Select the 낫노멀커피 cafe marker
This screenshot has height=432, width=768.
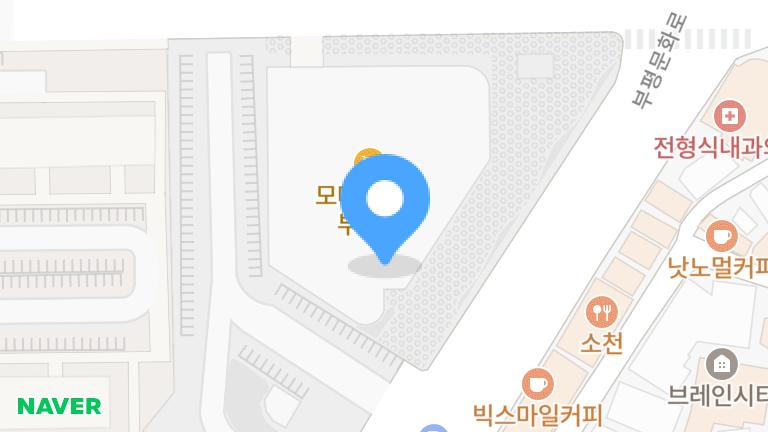[x=720, y=237]
